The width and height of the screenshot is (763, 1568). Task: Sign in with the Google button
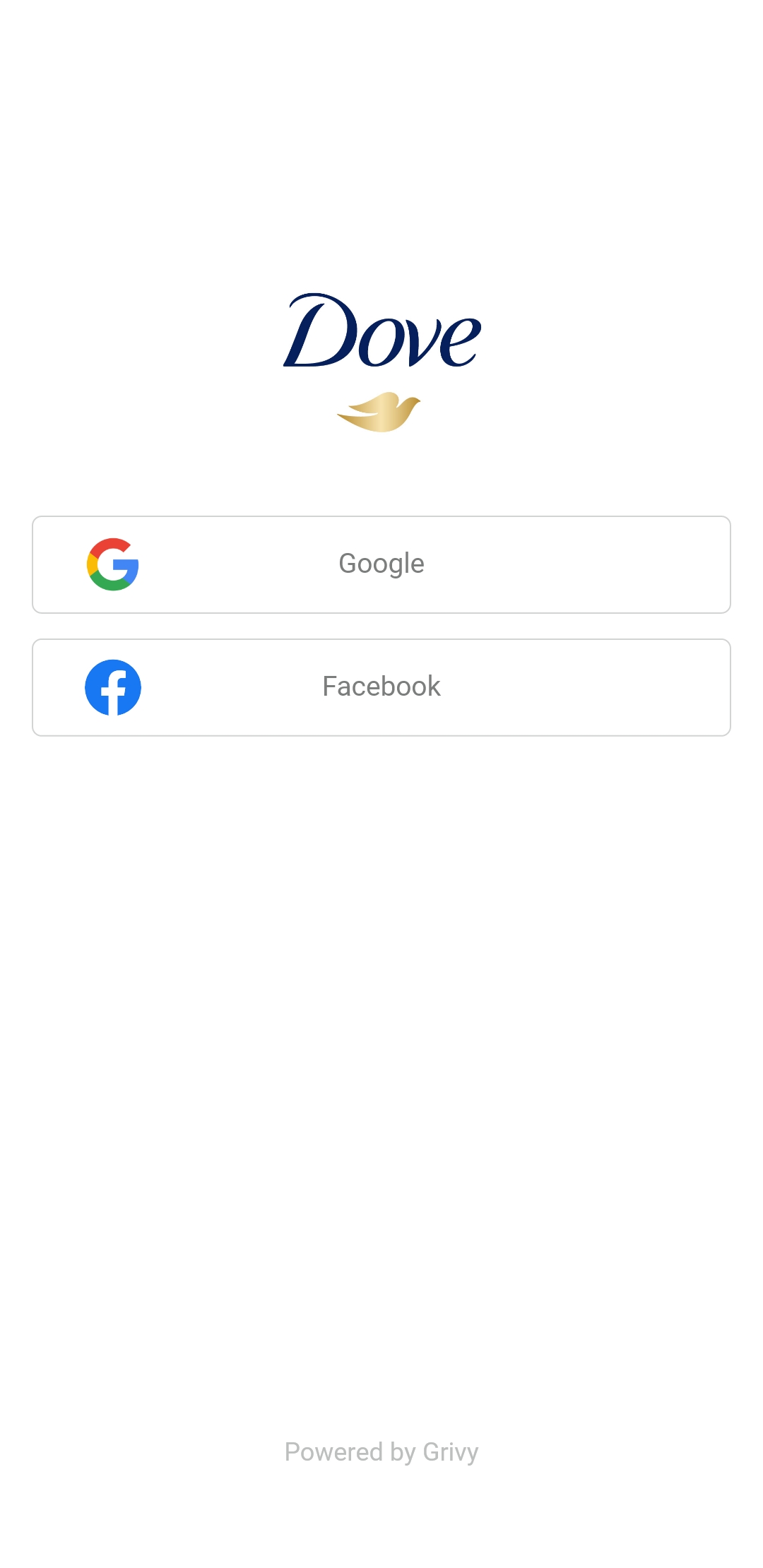click(381, 564)
